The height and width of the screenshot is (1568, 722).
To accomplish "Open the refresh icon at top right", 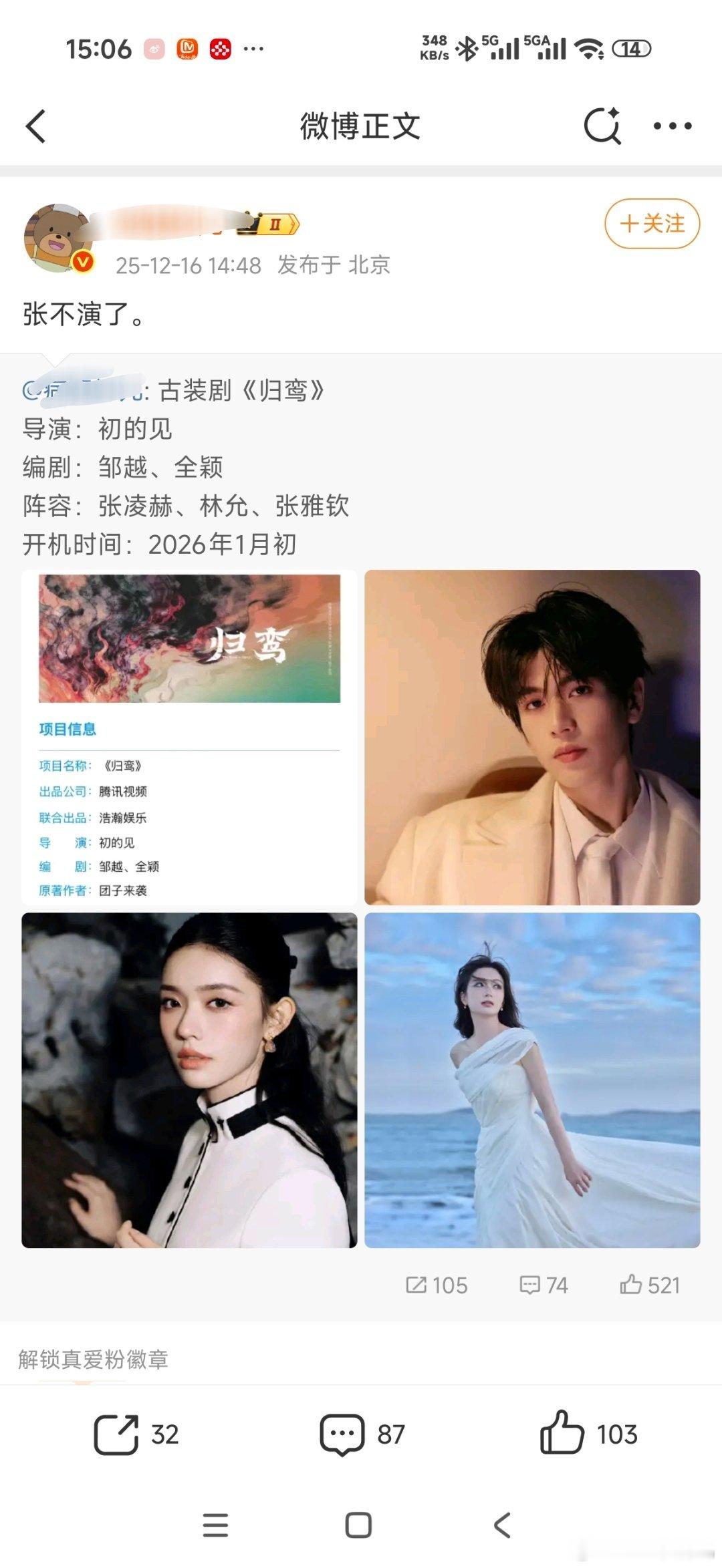I will [x=600, y=127].
